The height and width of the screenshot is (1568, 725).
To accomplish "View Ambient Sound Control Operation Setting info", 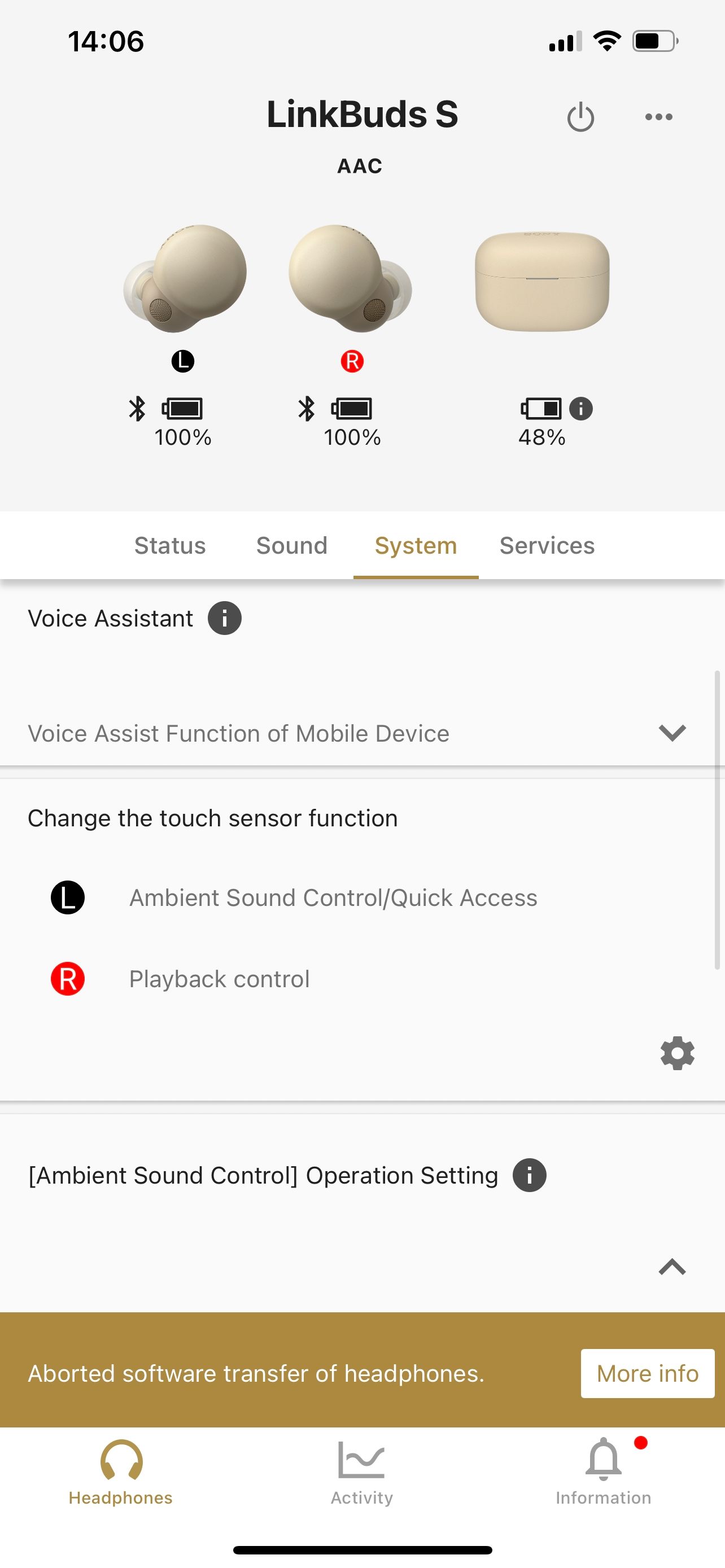I will [x=529, y=1175].
